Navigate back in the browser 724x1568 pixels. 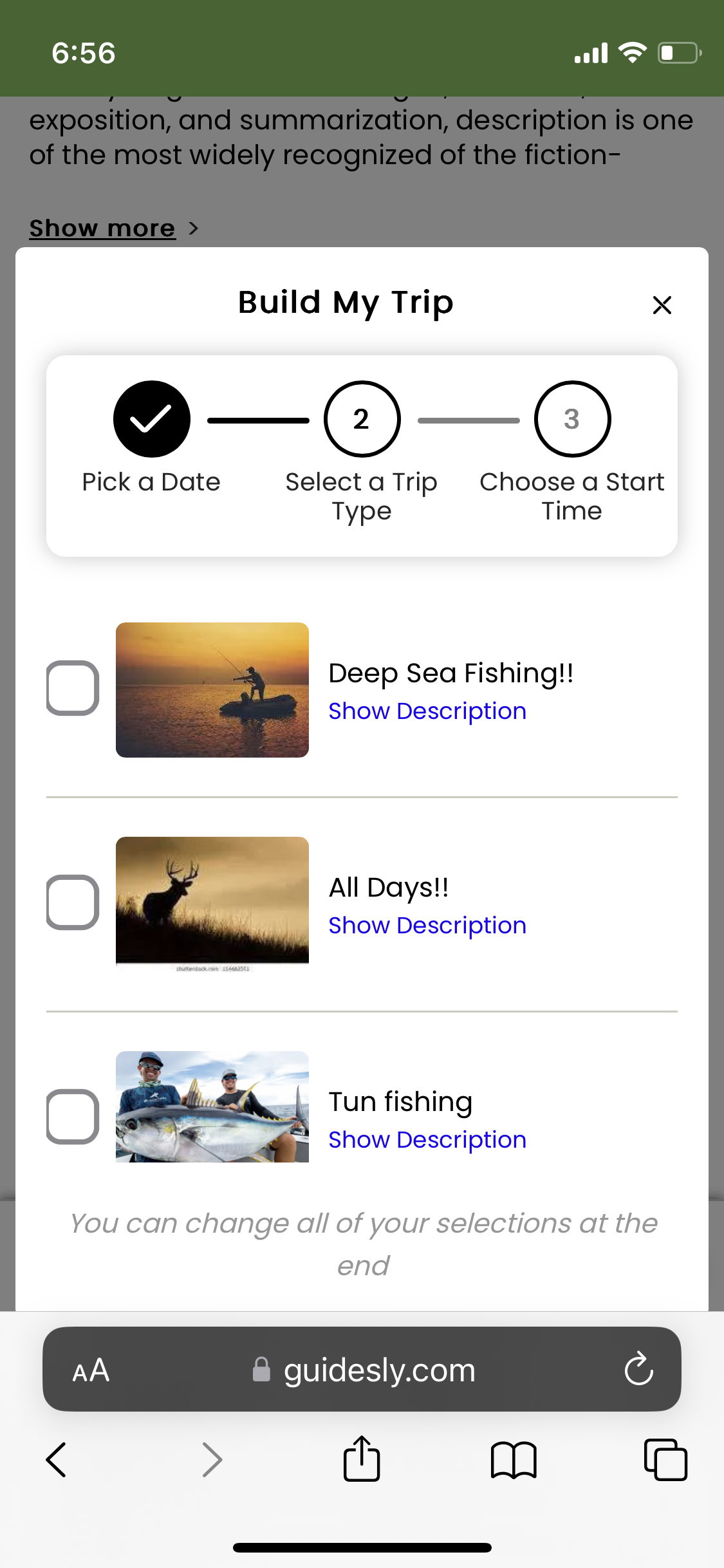57,1460
